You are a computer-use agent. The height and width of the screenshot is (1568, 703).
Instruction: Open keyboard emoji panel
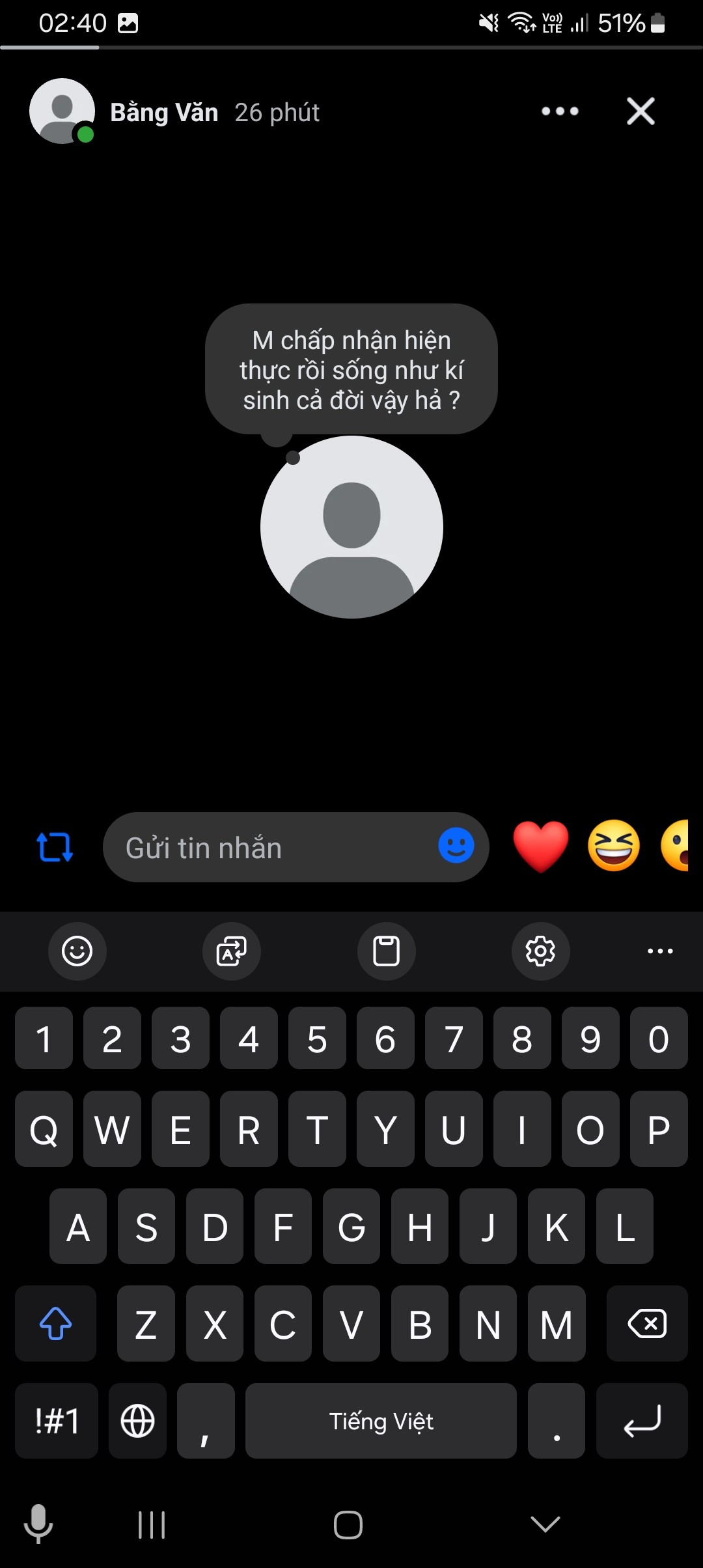[77, 951]
